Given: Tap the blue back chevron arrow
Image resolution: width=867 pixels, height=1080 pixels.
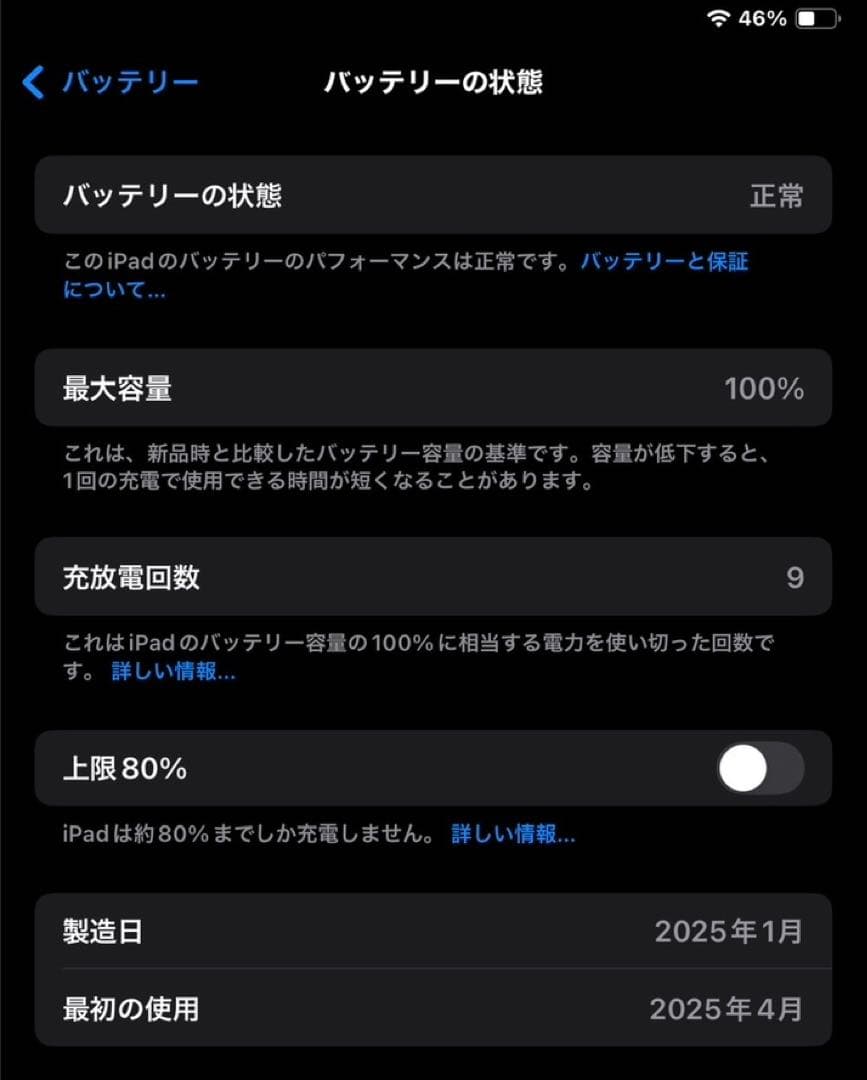Looking at the screenshot, I should click(x=31, y=83).
